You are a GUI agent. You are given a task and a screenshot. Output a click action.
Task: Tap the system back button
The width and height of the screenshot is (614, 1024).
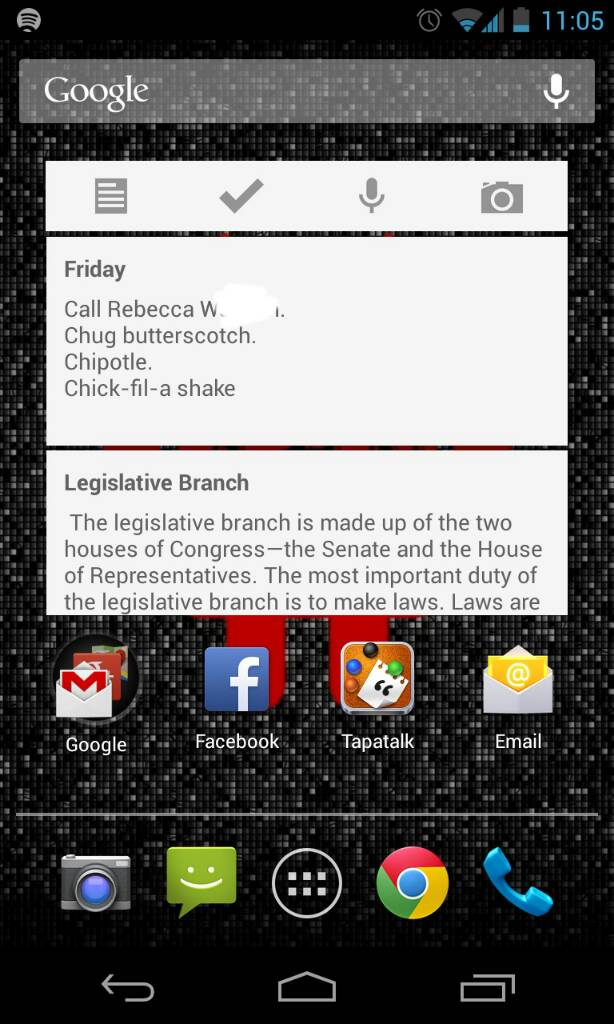pyautogui.click(x=127, y=988)
